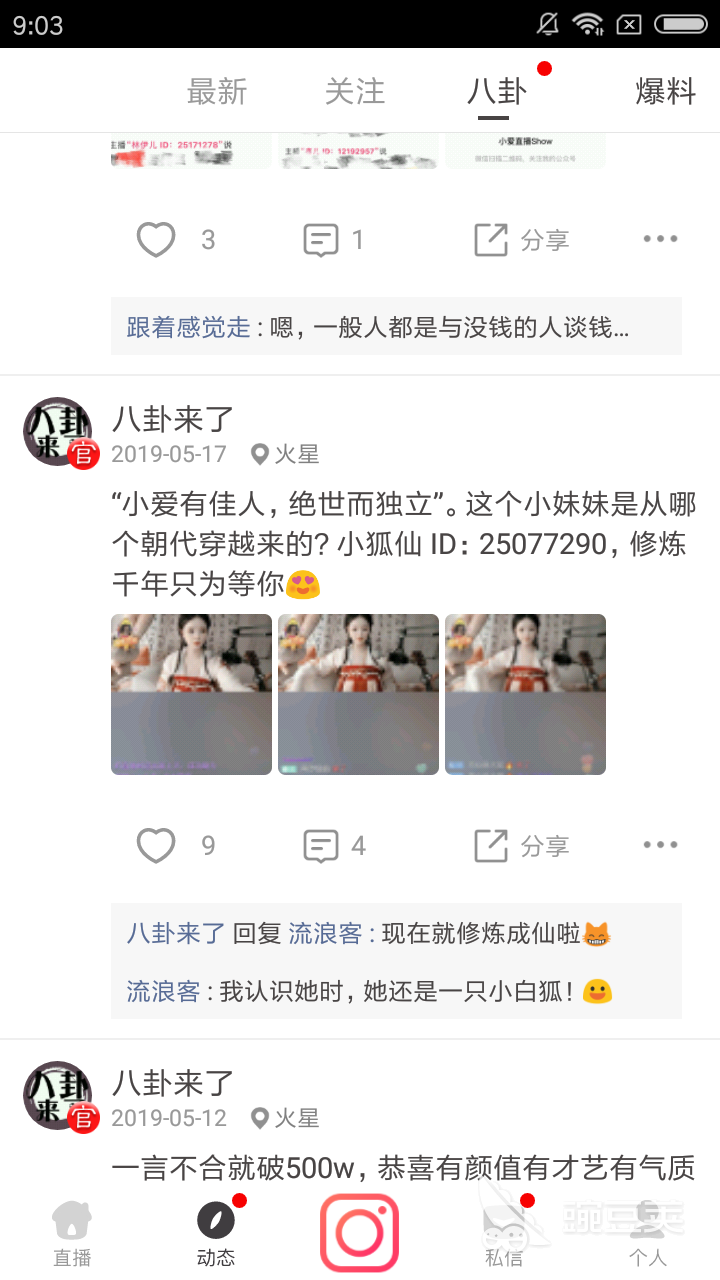Open 跟着感觉走's profile from the comment
The width and height of the screenshot is (720, 1280).
coord(188,328)
